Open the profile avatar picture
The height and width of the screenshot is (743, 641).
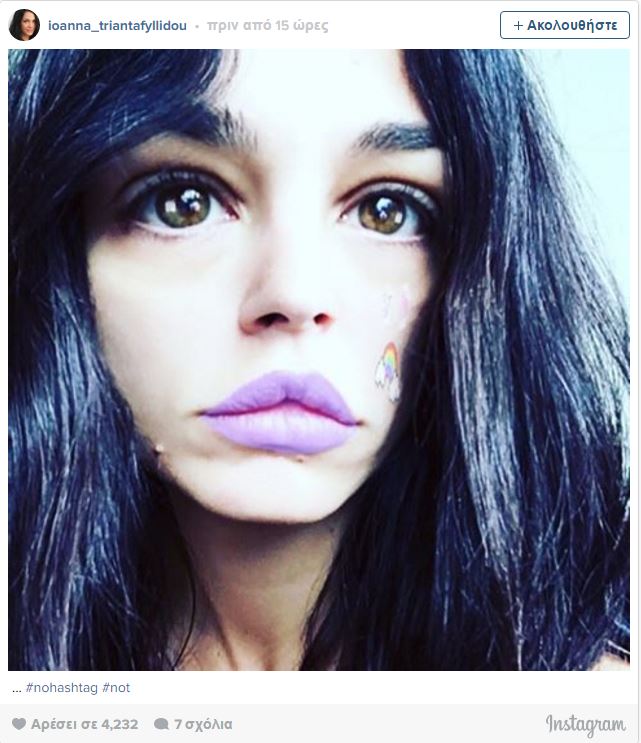point(24,25)
